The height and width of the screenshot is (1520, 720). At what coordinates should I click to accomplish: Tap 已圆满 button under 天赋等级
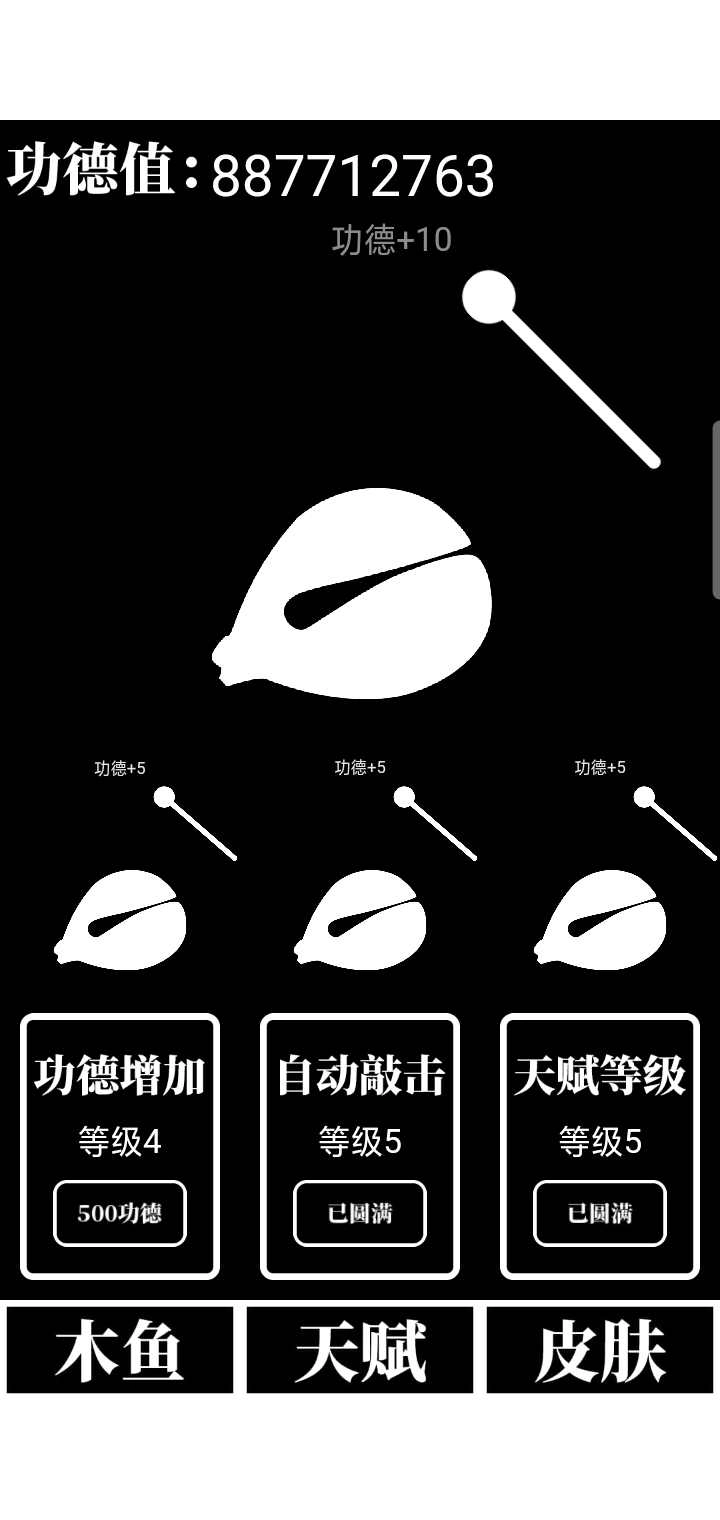tap(600, 1213)
